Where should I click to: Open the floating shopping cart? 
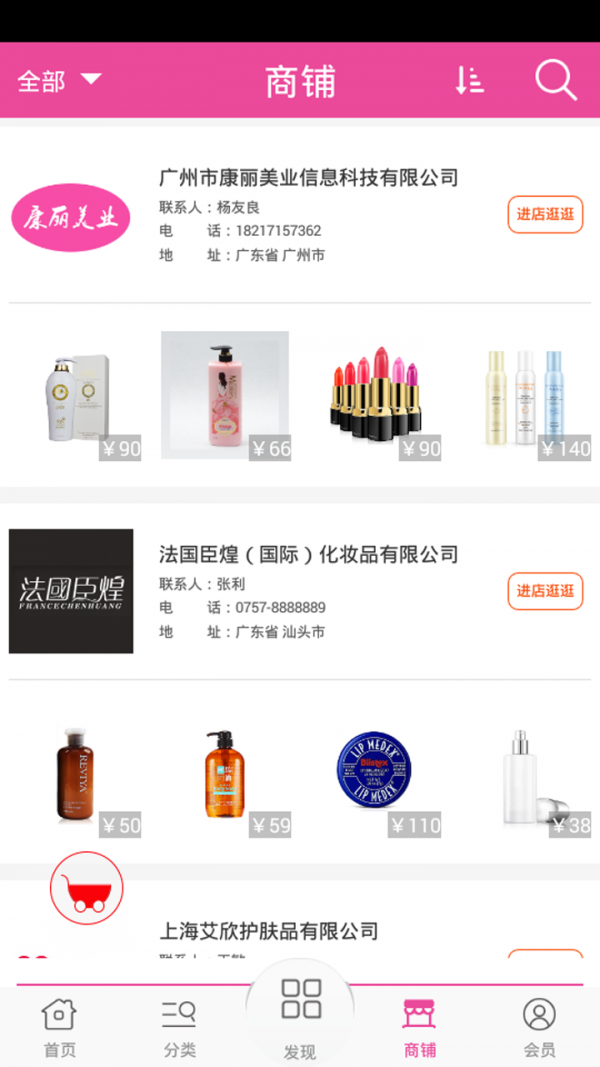(x=87, y=887)
